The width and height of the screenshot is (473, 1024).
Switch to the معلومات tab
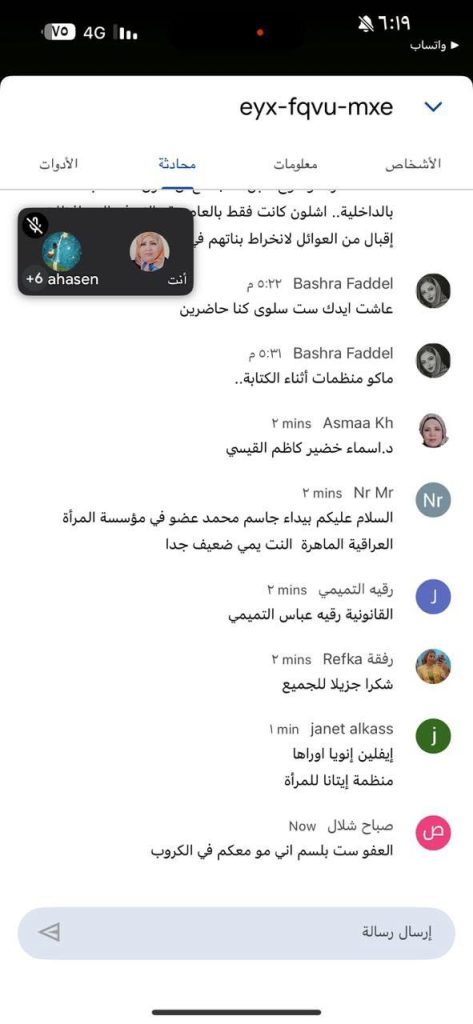295,165
